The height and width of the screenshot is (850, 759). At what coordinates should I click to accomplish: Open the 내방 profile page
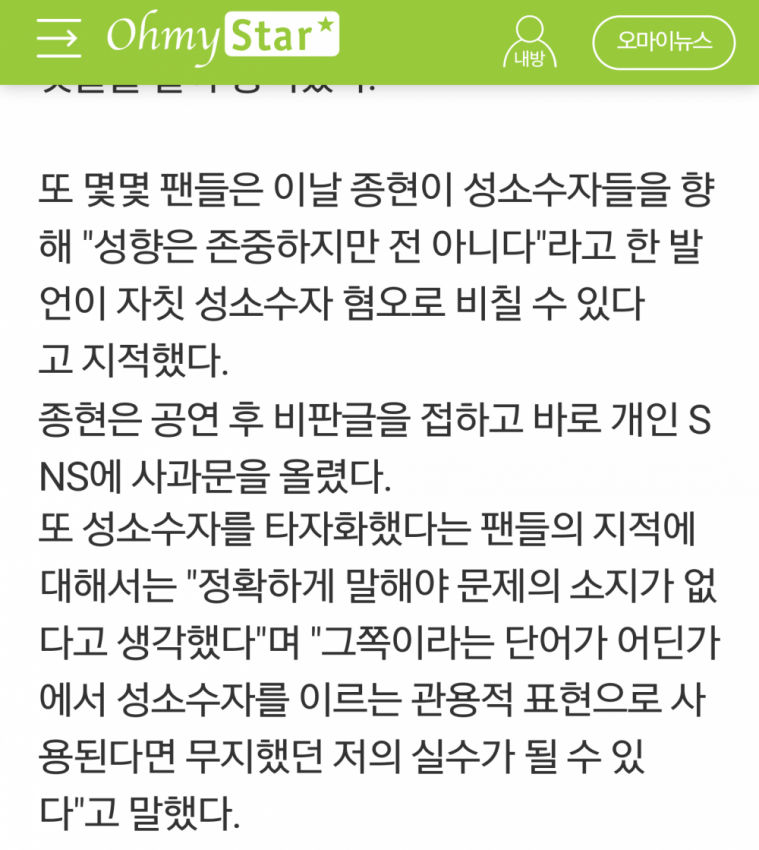tap(529, 41)
